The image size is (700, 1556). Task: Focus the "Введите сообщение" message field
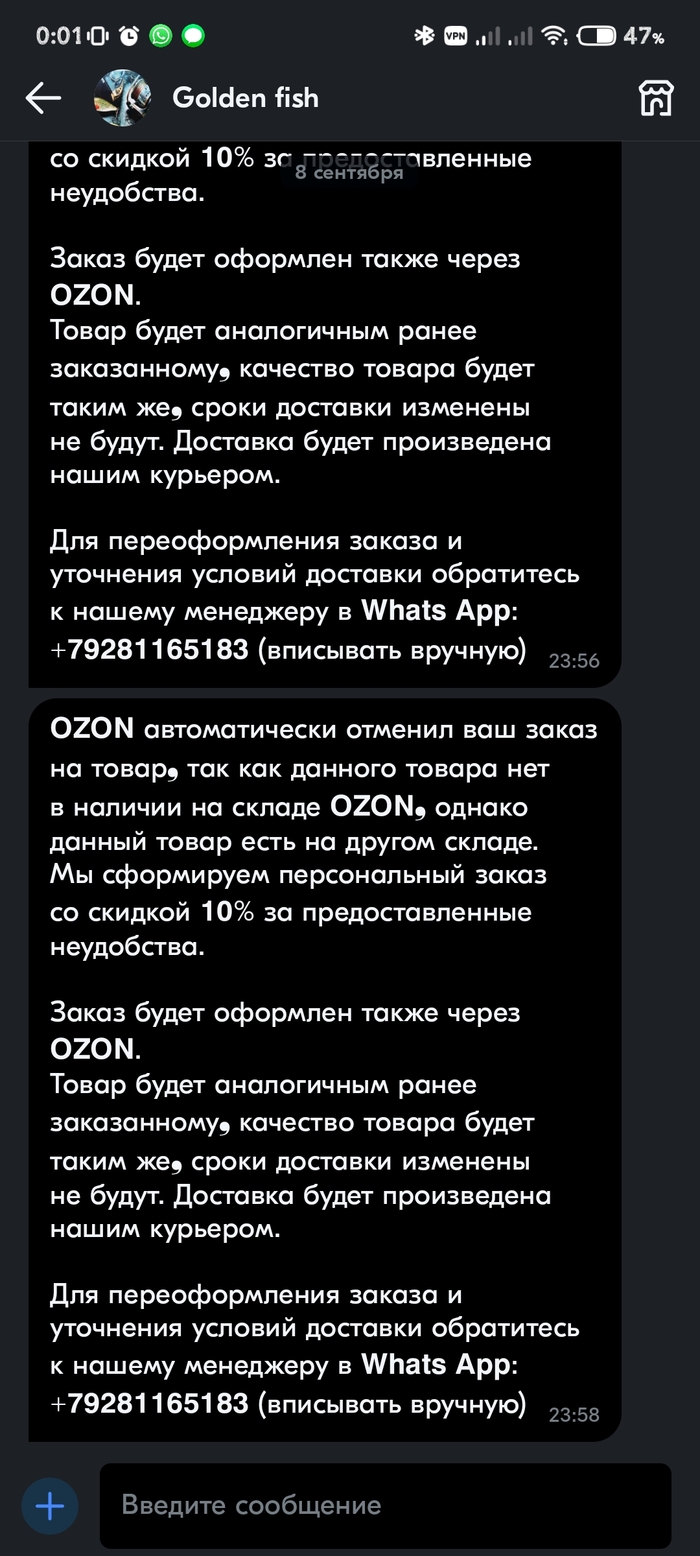385,1505
